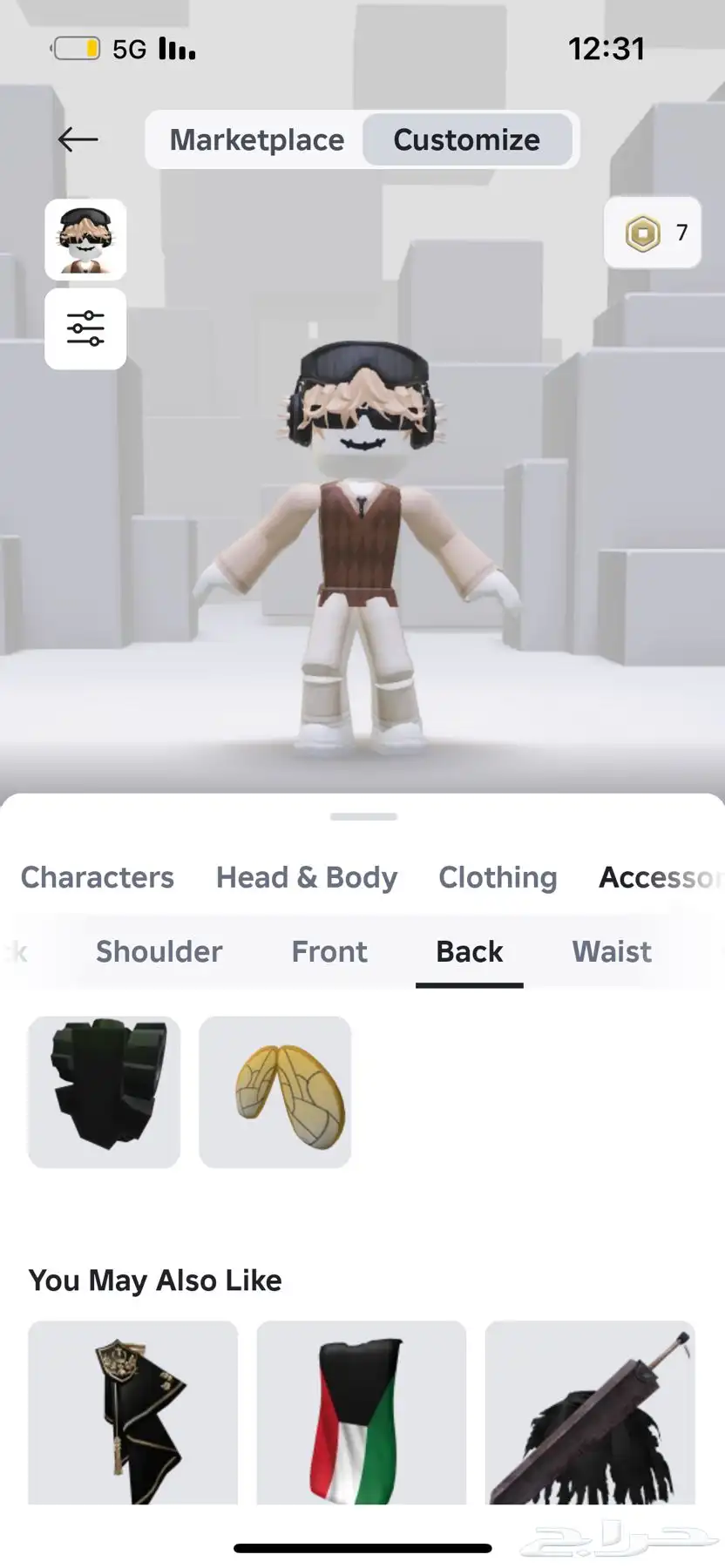Switch to the Characters category
Screen dimensions: 725x1568
coord(98,877)
